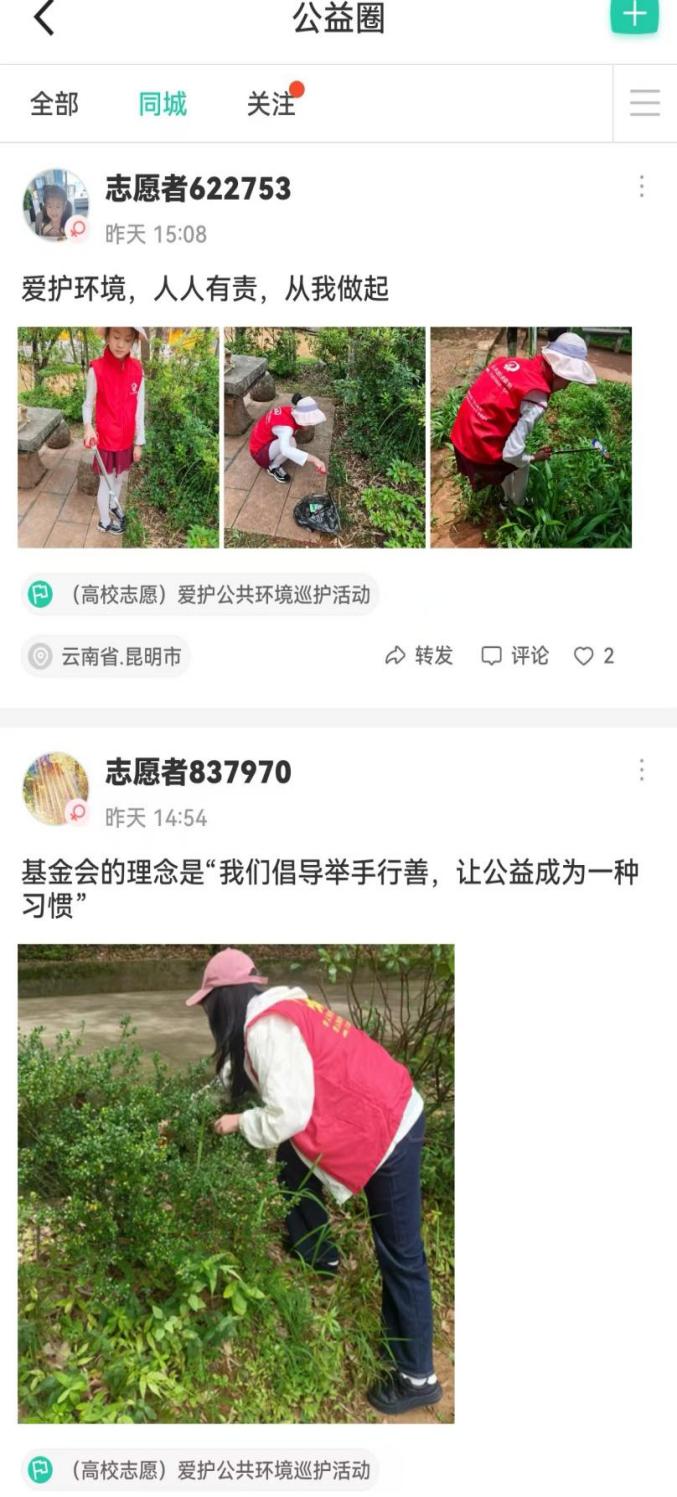677x1497 pixels.
Task: Open the activity tag under 志愿者837970's post
Action: (200, 1470)
